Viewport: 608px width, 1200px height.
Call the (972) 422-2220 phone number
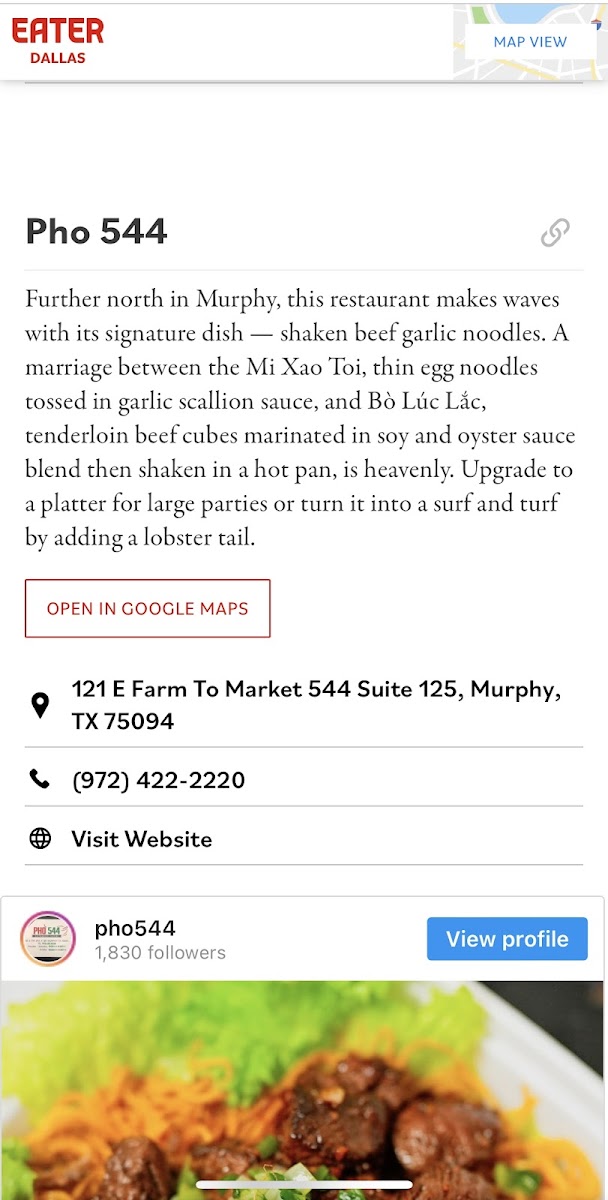coord(158,780)
